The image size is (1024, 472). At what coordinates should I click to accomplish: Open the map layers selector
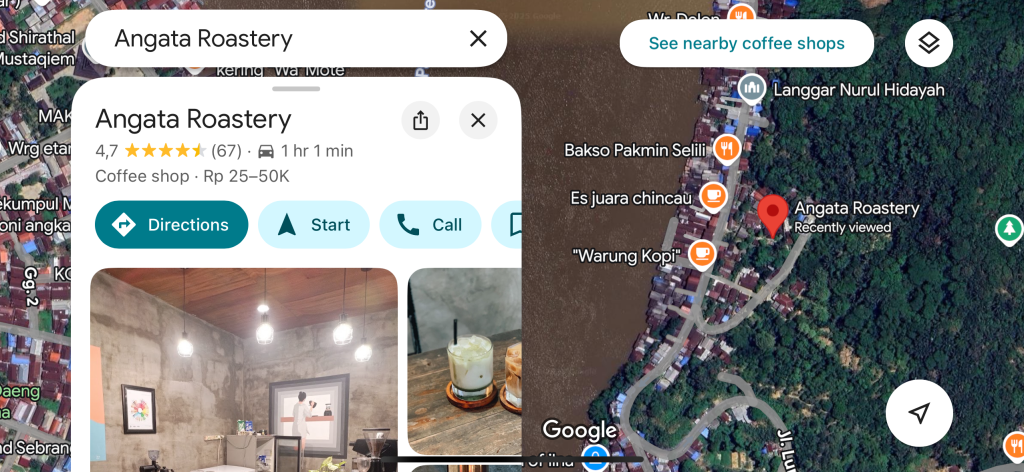(929, 44)
